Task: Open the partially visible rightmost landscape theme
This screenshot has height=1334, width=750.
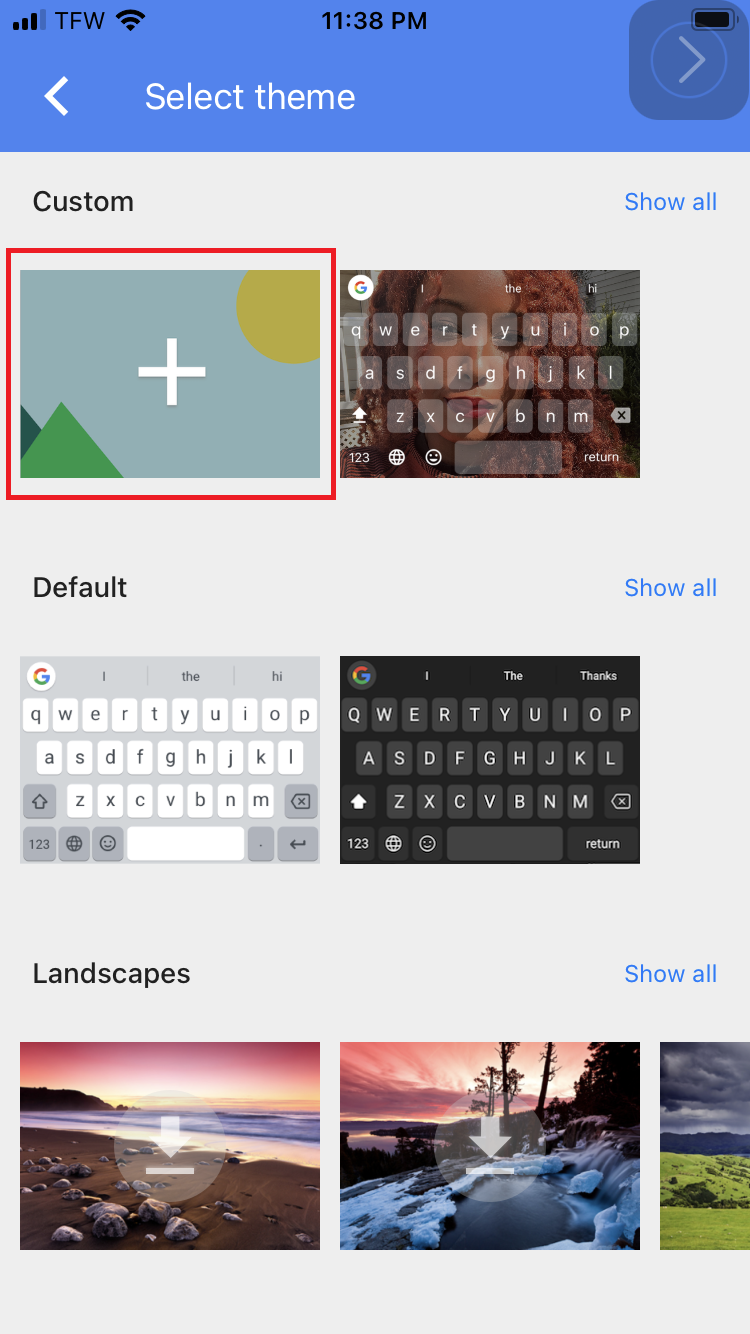Action: point(704,1145)
